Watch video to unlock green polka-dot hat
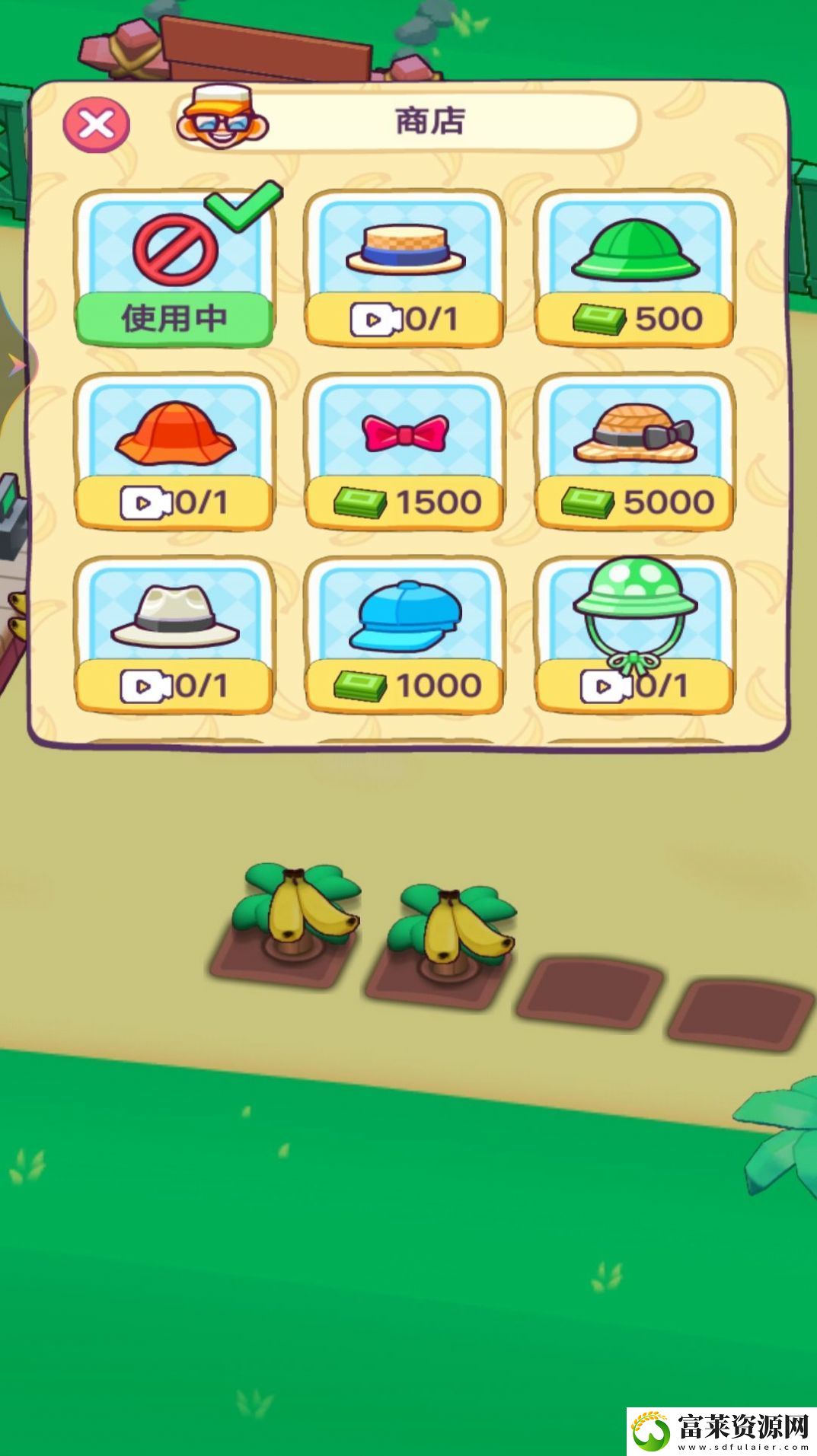 pyautogui.click(x=635, y=687)
